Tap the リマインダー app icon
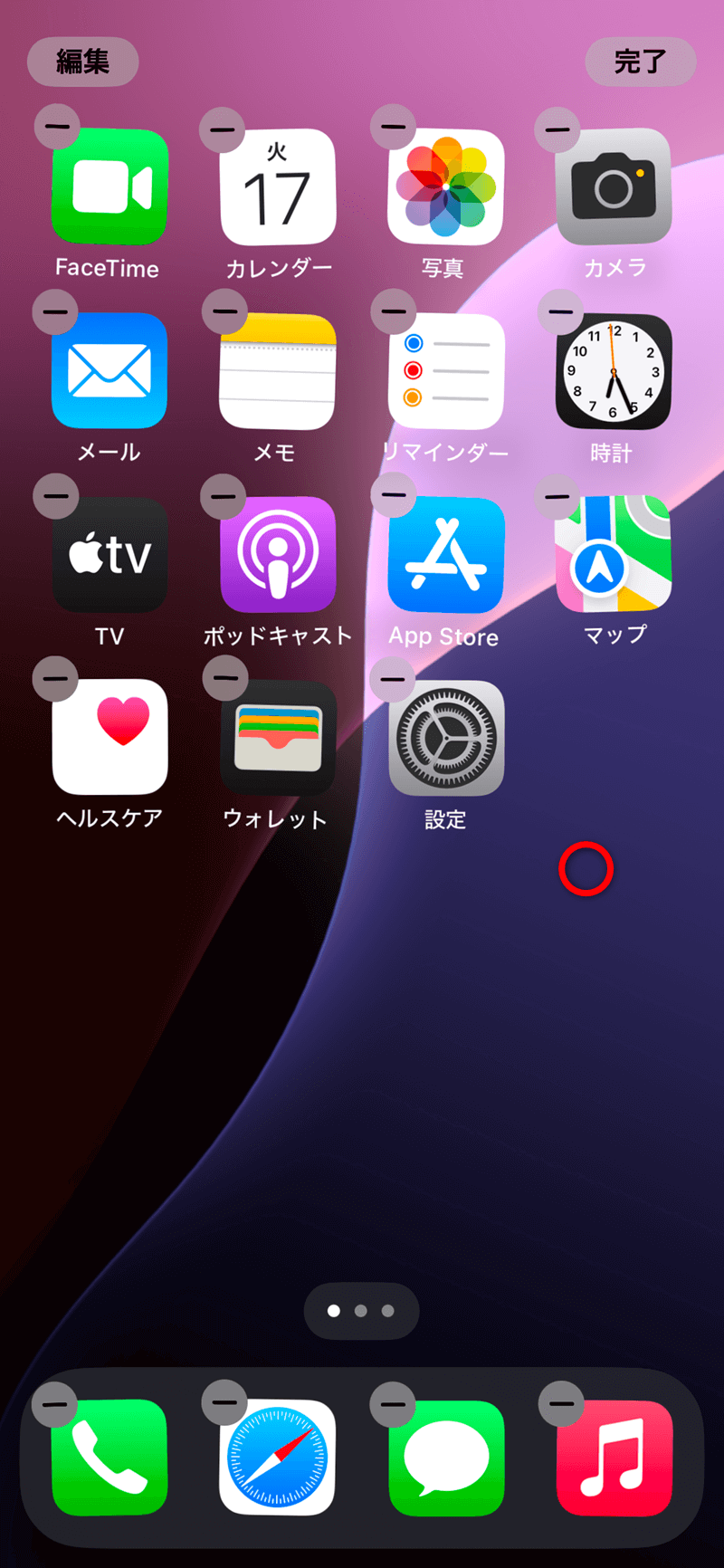Image resolution: width=724 pixels, height=1568 pixels. [446, 371]
